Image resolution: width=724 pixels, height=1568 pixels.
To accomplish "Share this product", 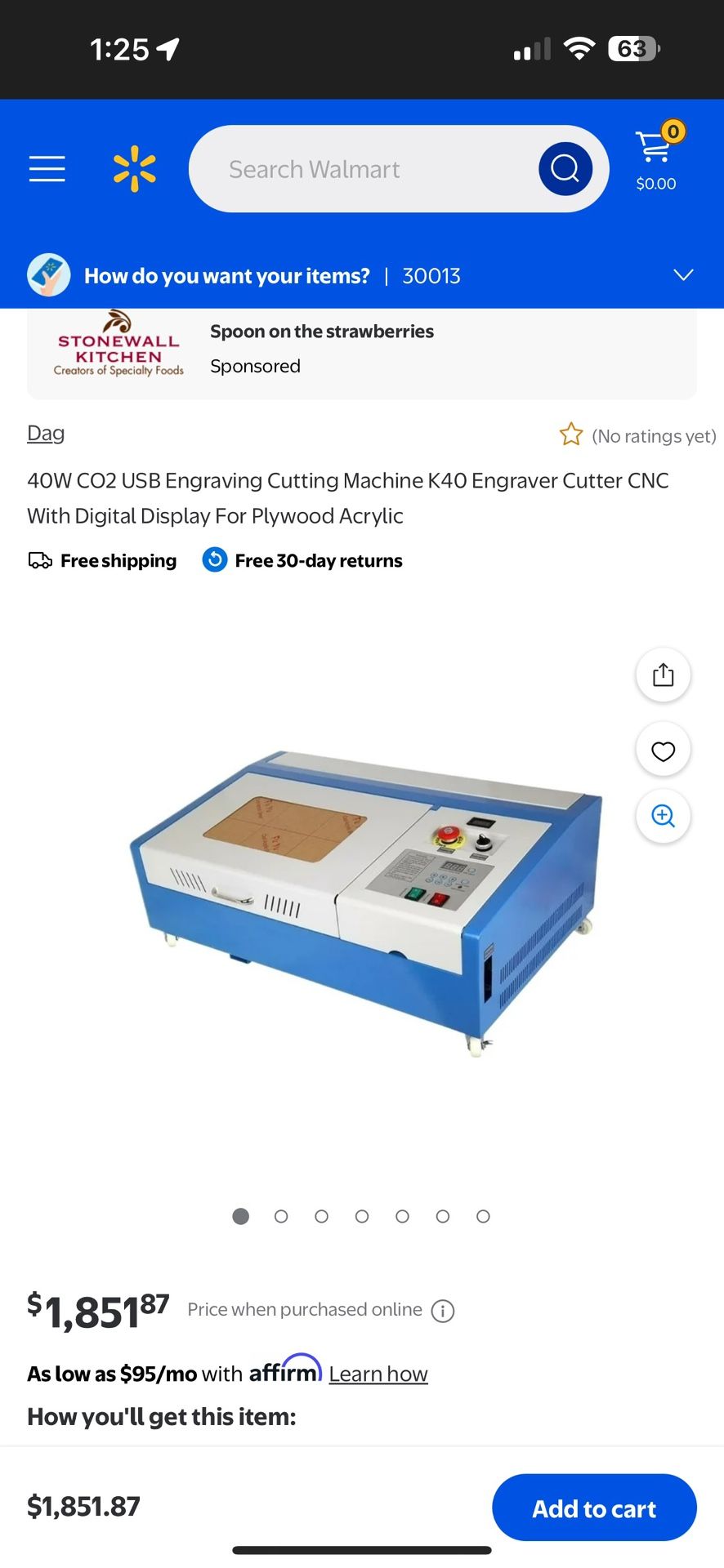I will coord(663,675).
